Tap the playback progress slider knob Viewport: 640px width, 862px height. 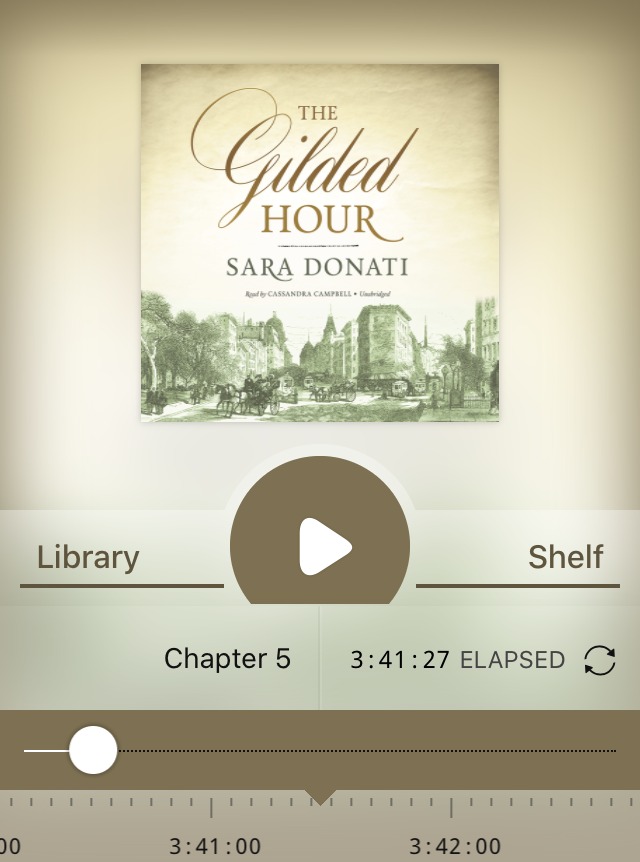pyautogui.click(x=93, y=750)
